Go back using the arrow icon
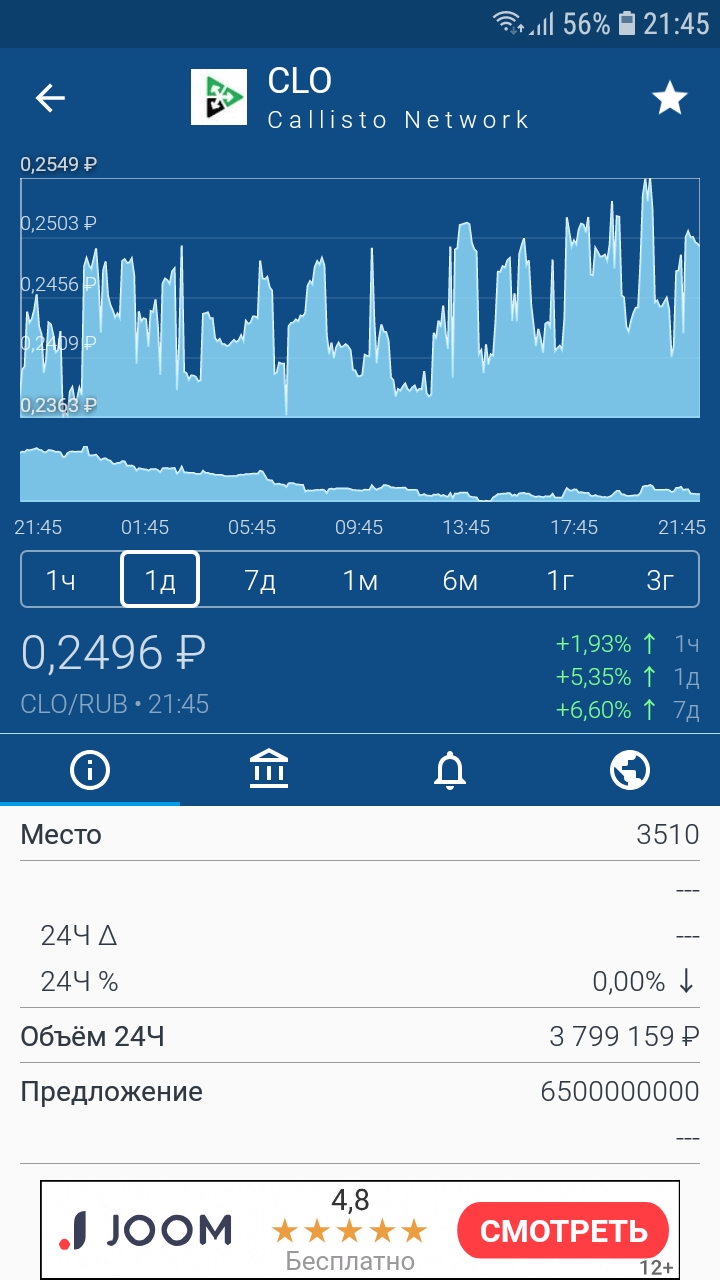720x1280 pixels. [x=50, y=98]
